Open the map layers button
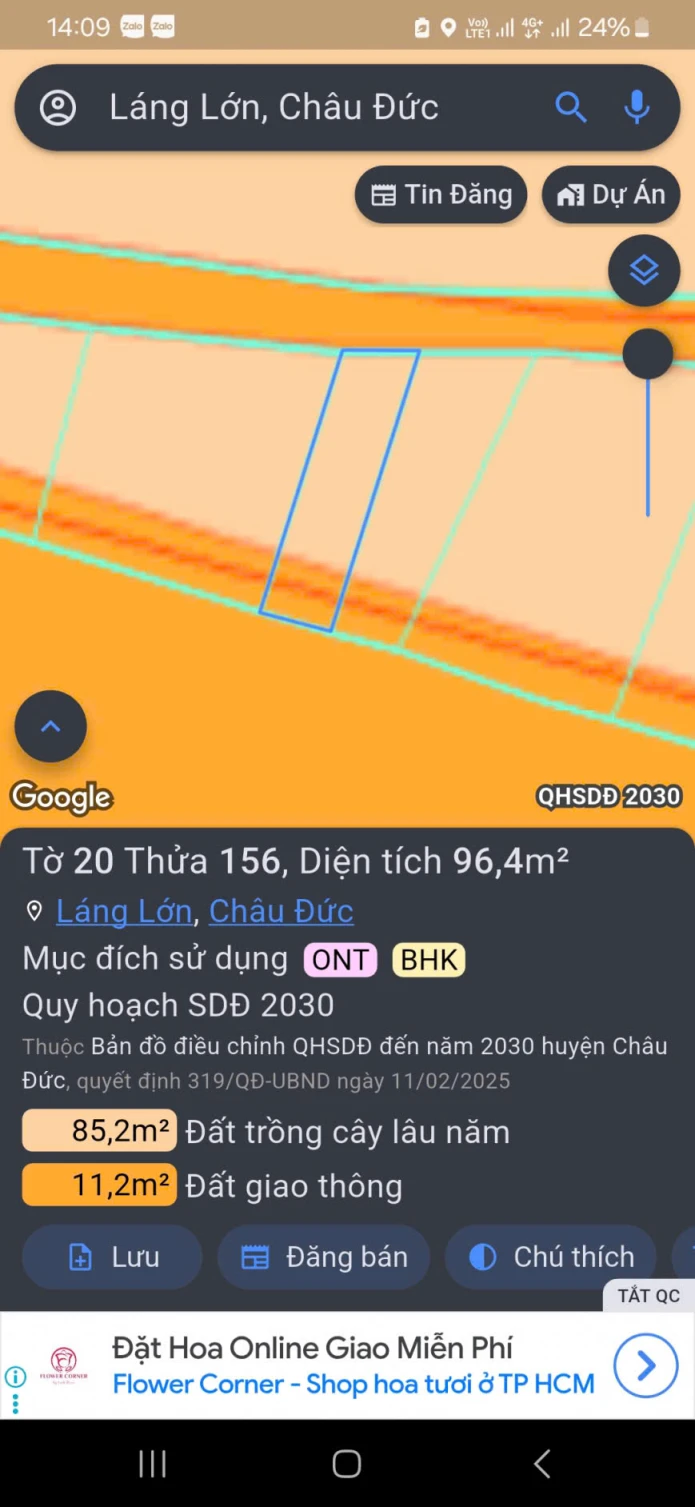 click(644, 269)
